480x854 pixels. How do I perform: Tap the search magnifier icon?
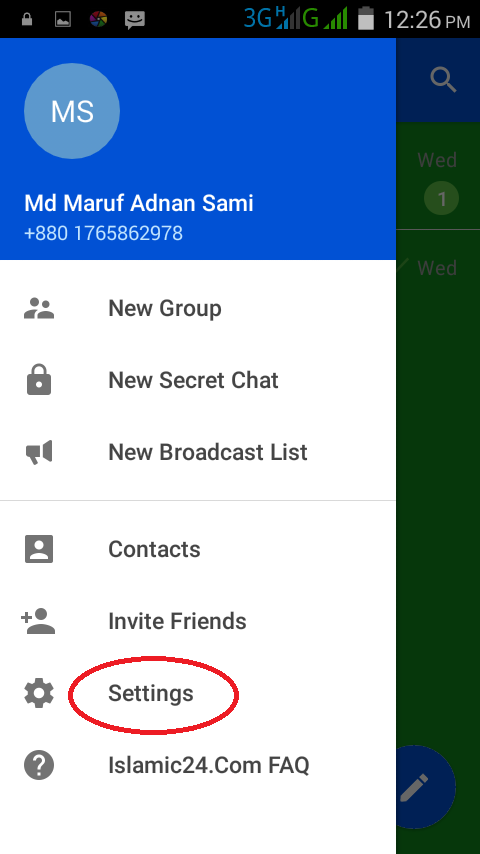(443, 80)
